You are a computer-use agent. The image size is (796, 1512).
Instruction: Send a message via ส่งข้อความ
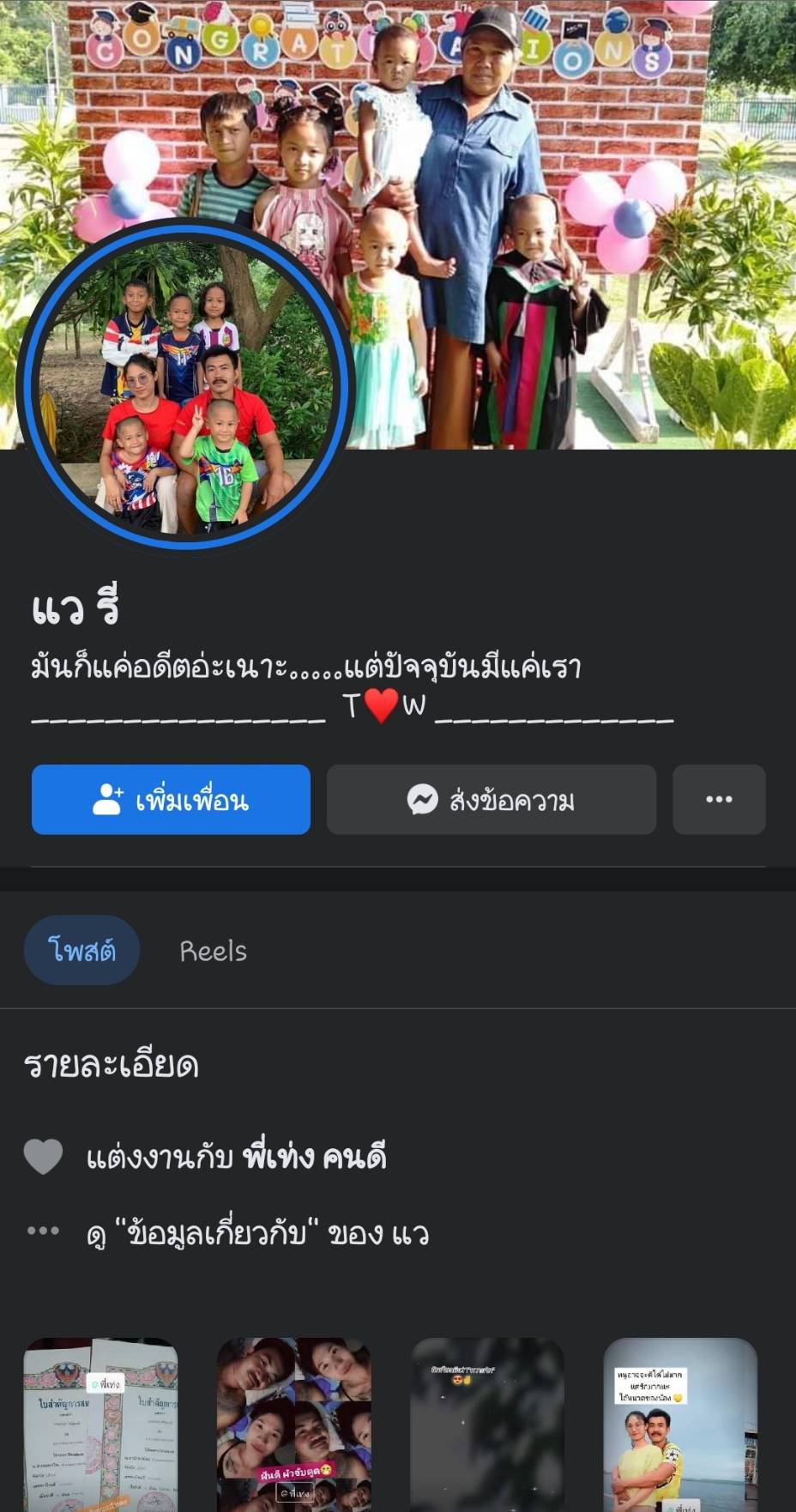(491, 800)
